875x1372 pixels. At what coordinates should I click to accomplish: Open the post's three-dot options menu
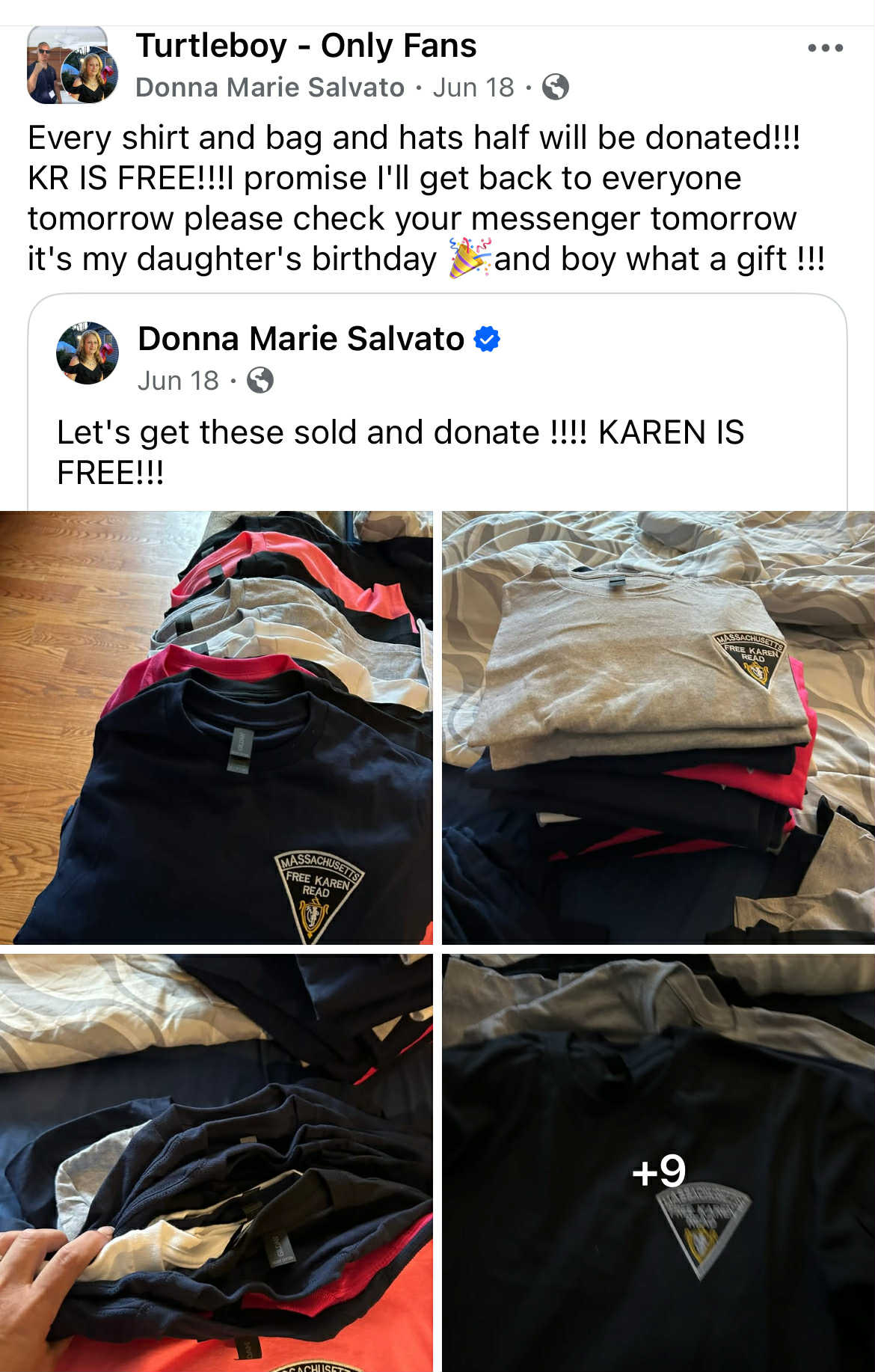825,48
